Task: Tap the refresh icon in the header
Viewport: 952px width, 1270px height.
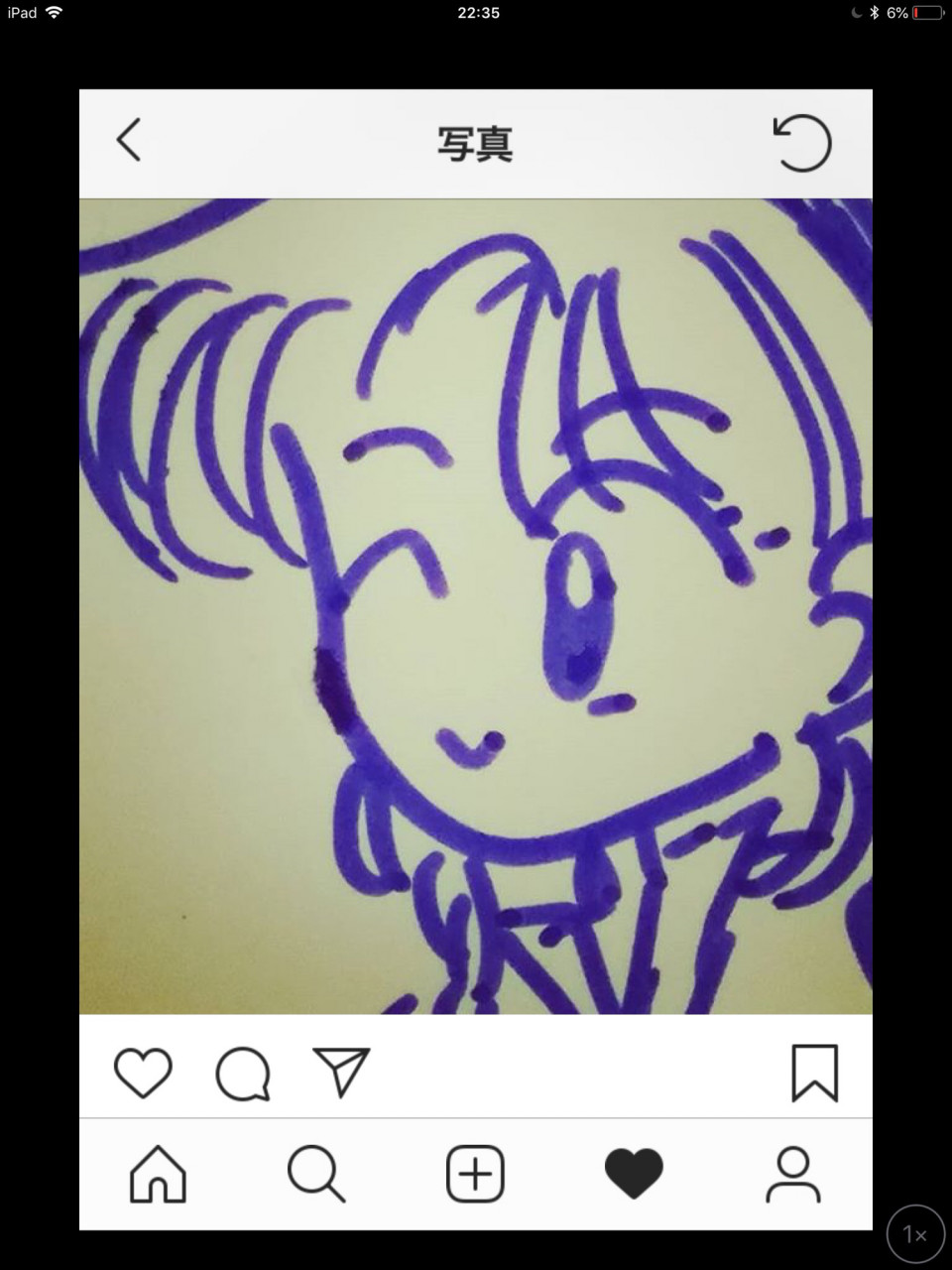Action: click(x=801, y=143)
